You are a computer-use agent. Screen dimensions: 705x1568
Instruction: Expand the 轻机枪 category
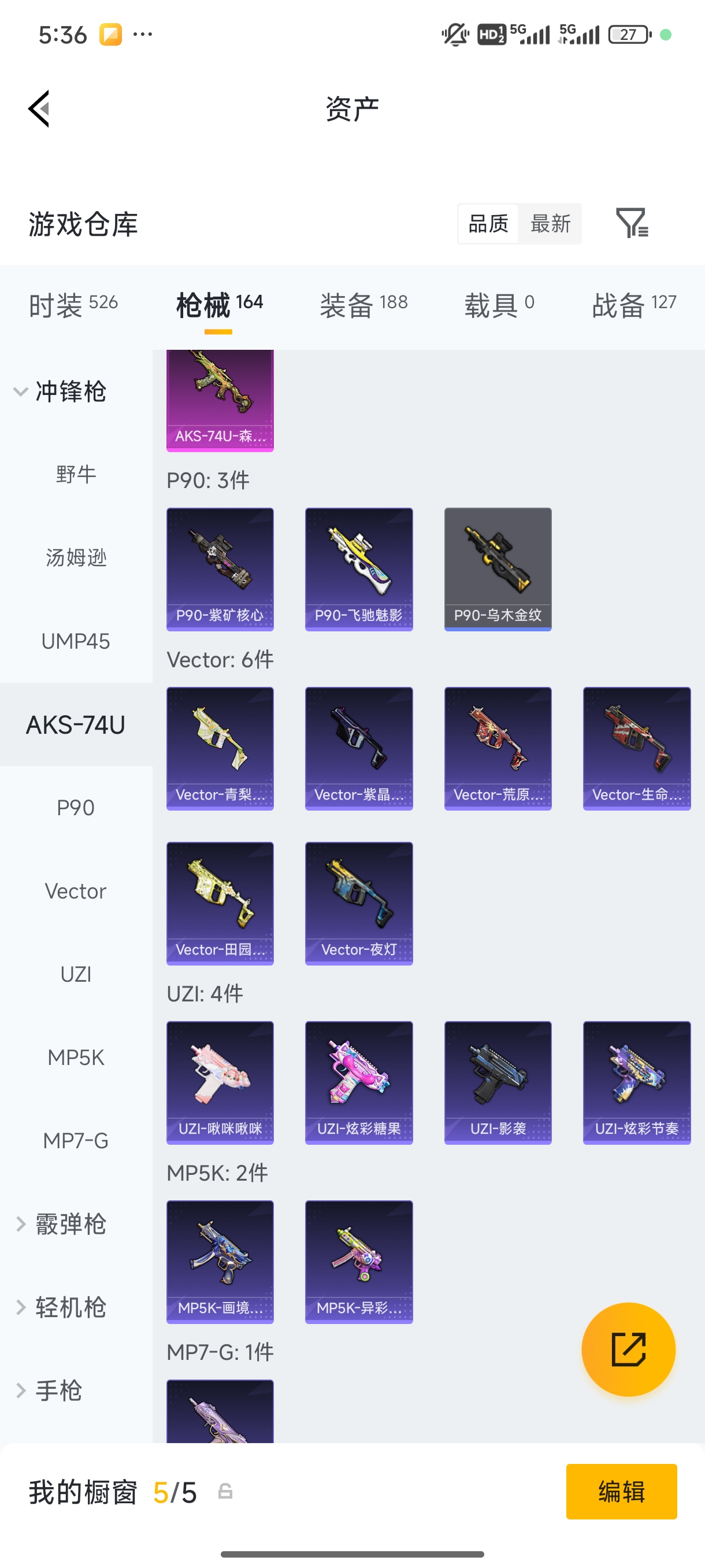[61, 1307]
